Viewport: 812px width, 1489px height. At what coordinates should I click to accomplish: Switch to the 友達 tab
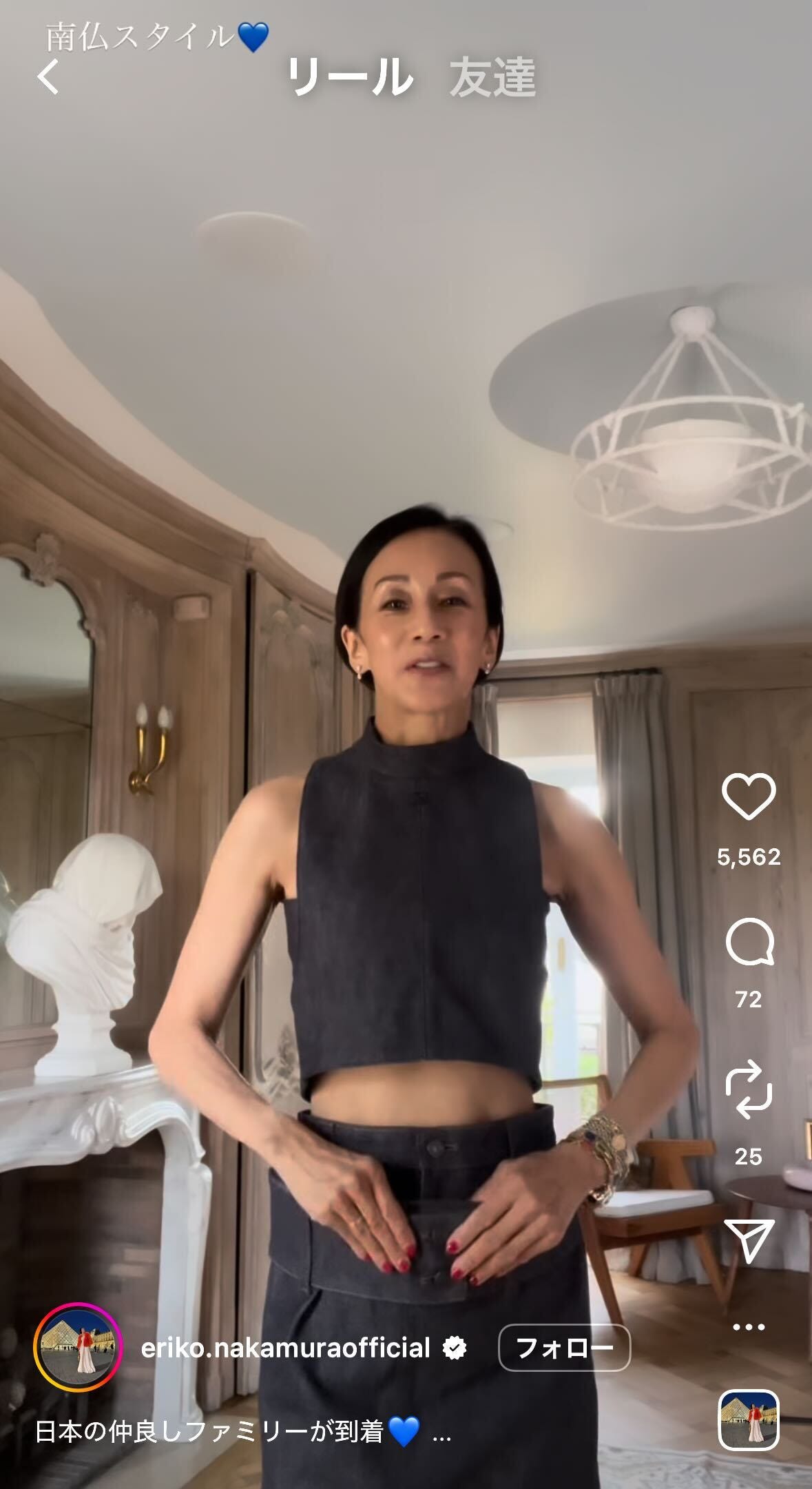[x=492, y=77]
